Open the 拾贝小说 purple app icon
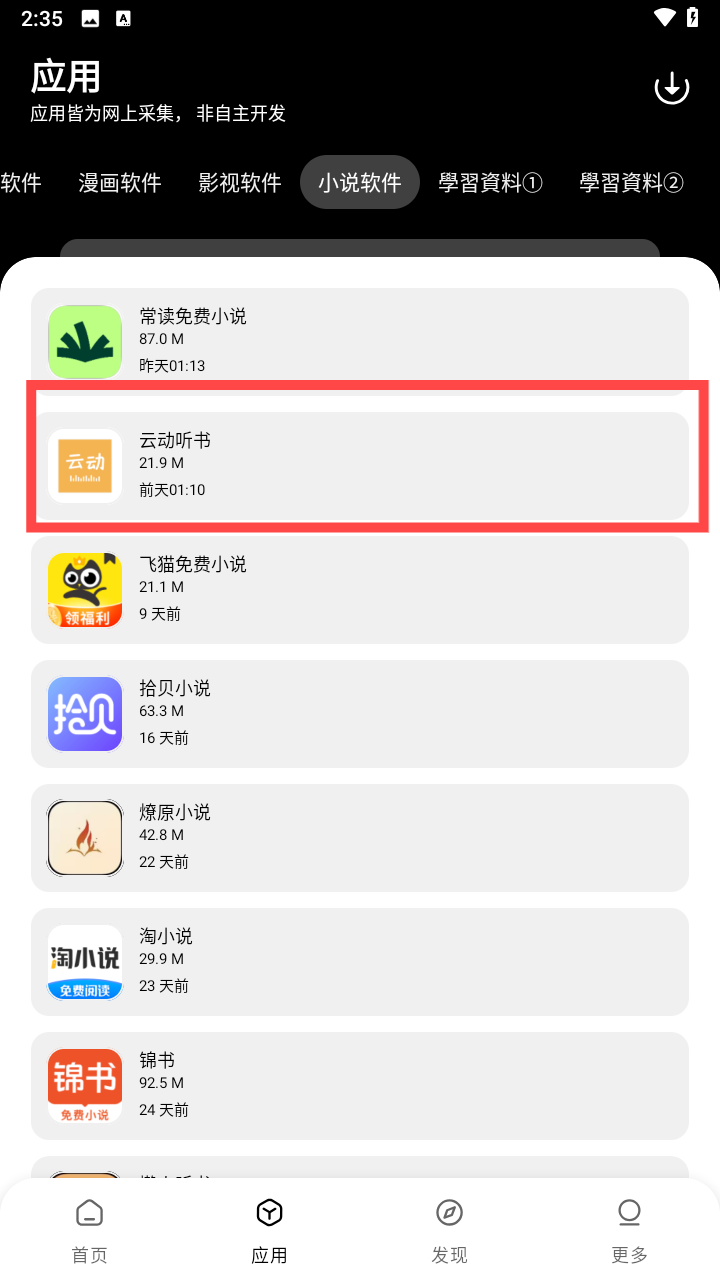 [84, 713]
